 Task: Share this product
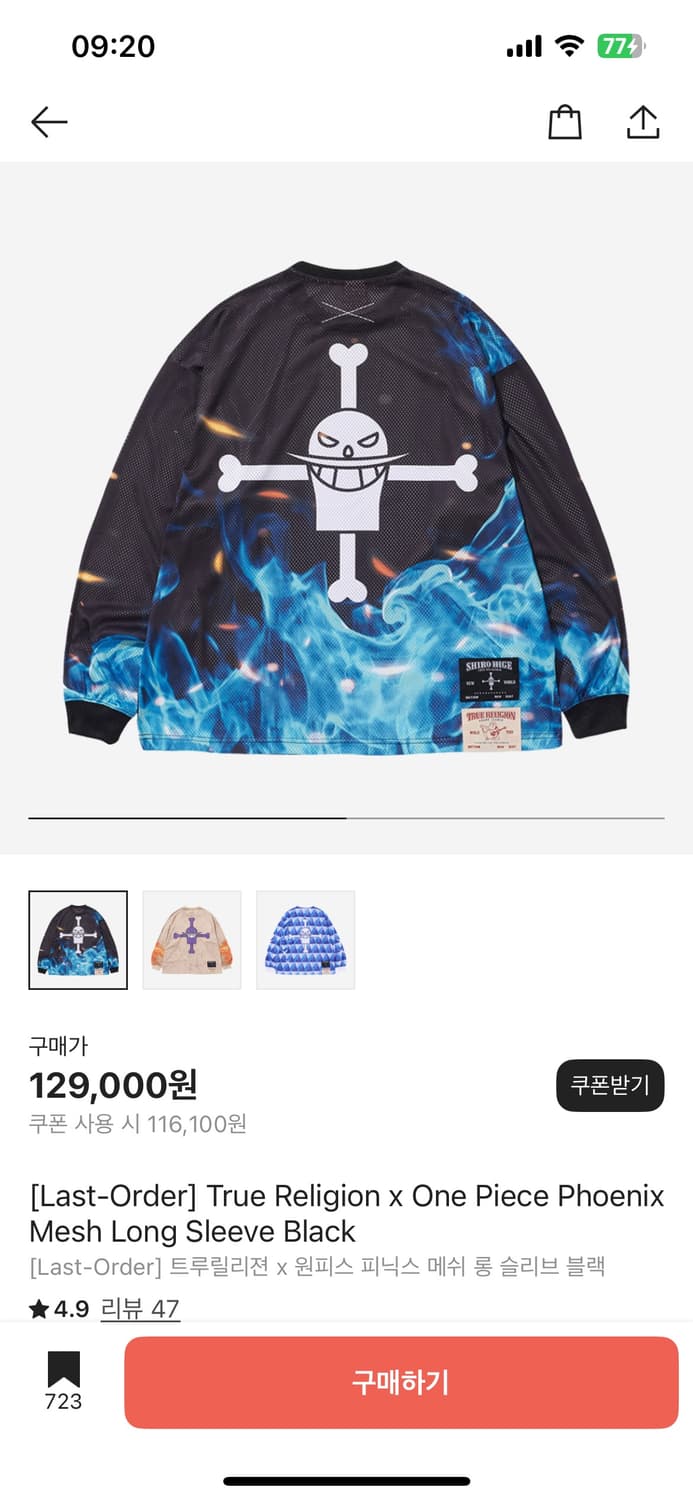pos(643,122)
